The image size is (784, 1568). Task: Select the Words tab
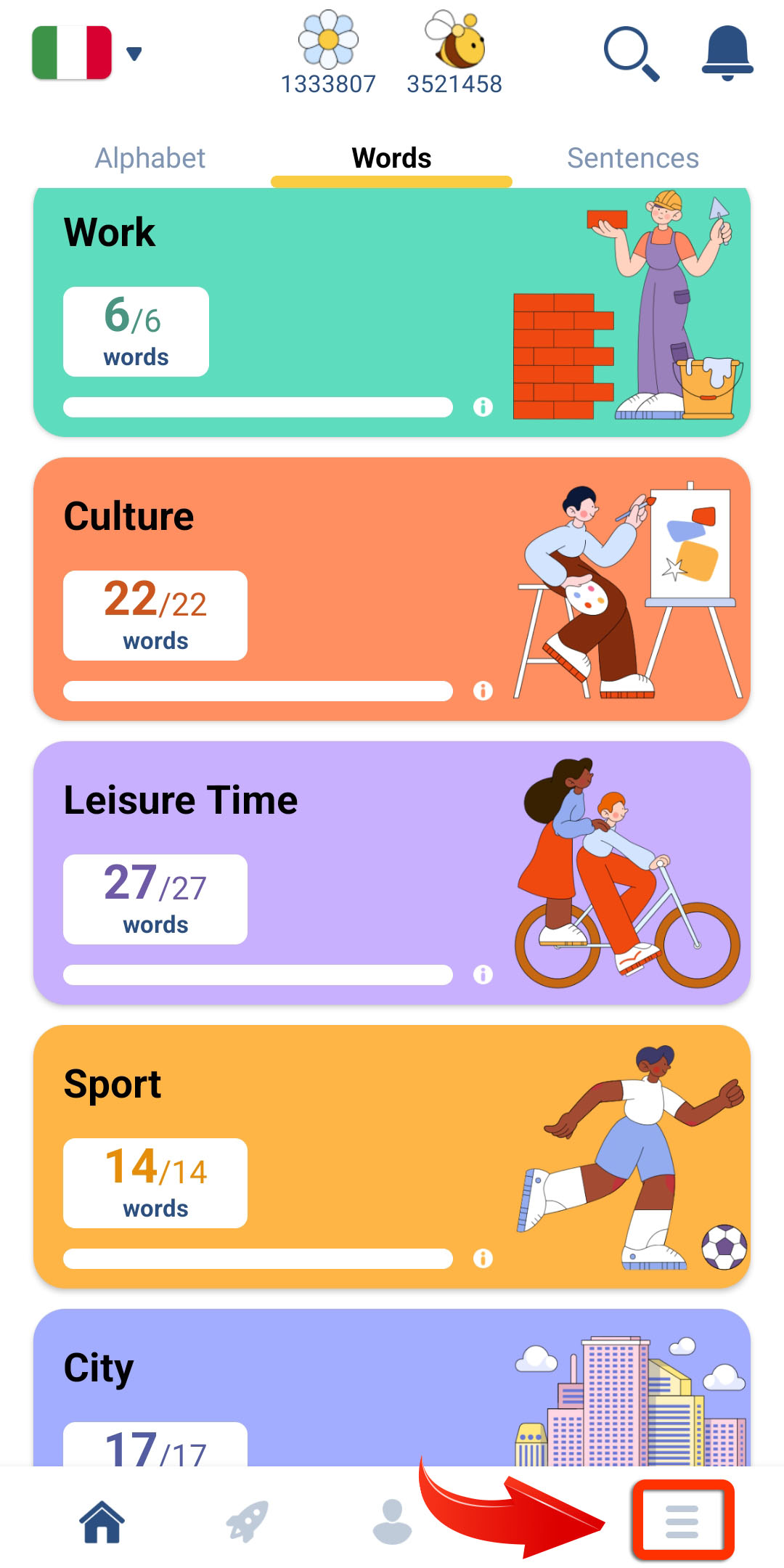(391, 158)
